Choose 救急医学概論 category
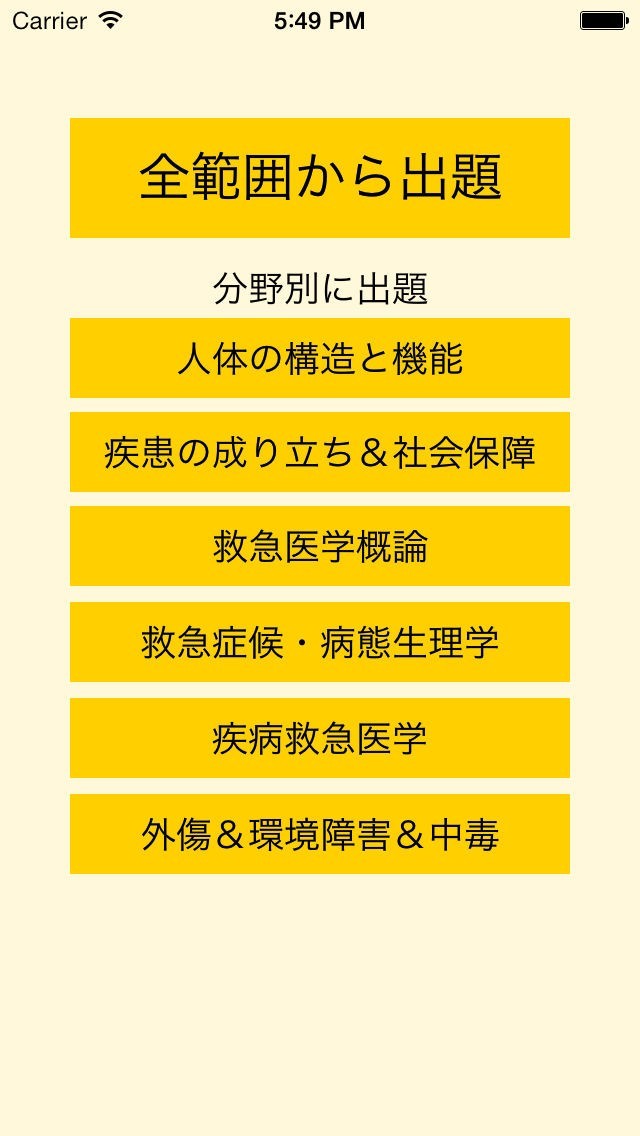This screenshot has width=640, height=1136. [x=320, y=546]
